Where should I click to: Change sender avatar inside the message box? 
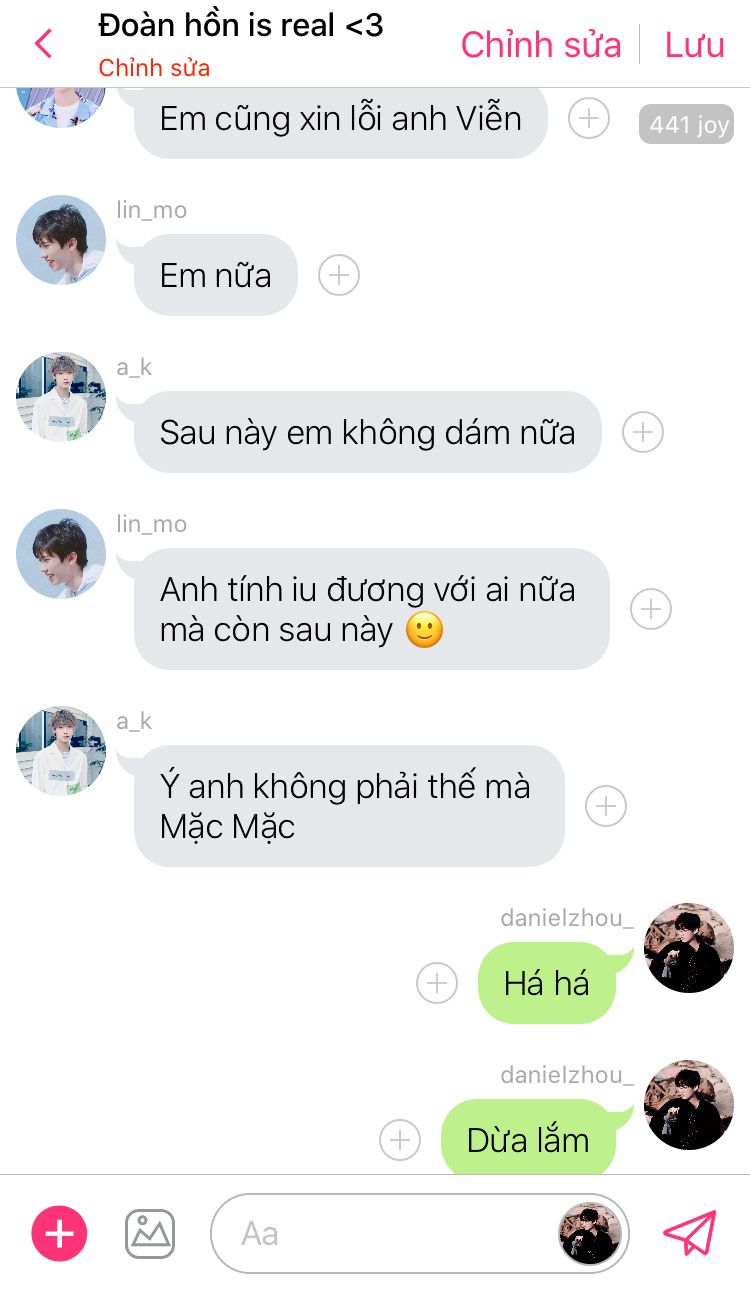tap(590, 1234)
